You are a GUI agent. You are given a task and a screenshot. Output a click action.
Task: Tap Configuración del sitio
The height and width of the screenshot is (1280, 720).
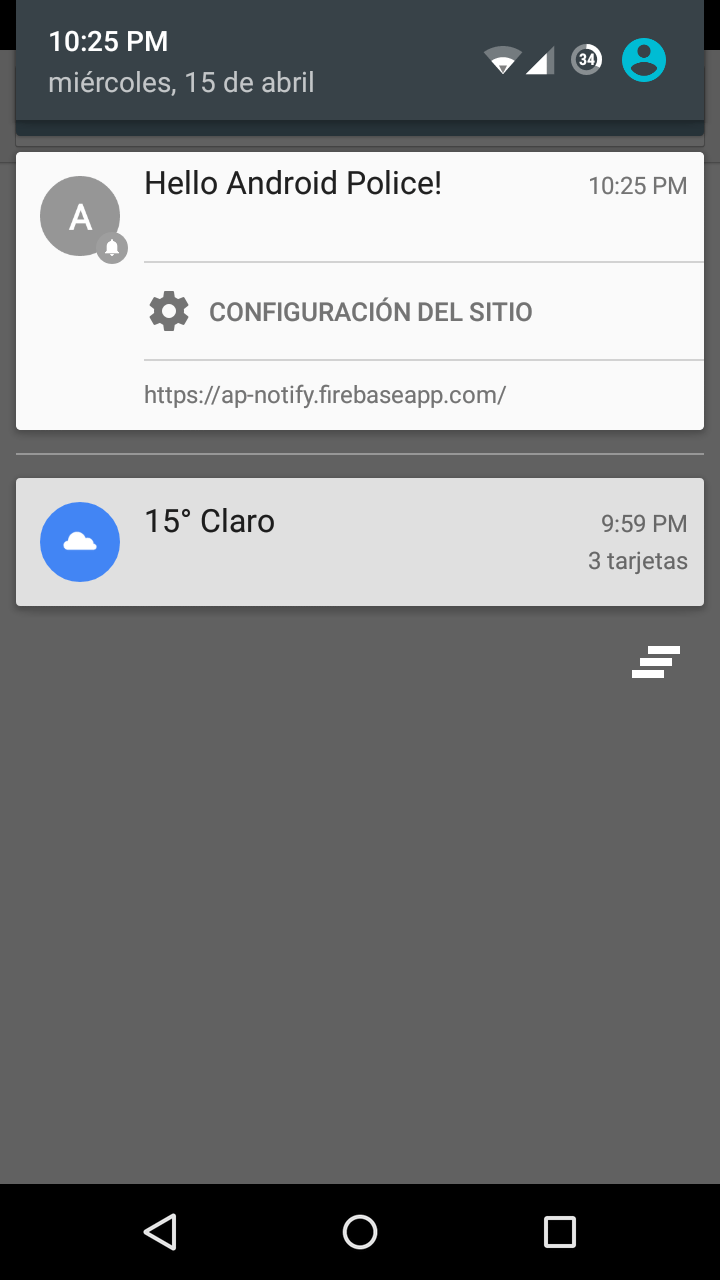pyautogui.click(x=370, y=312)
